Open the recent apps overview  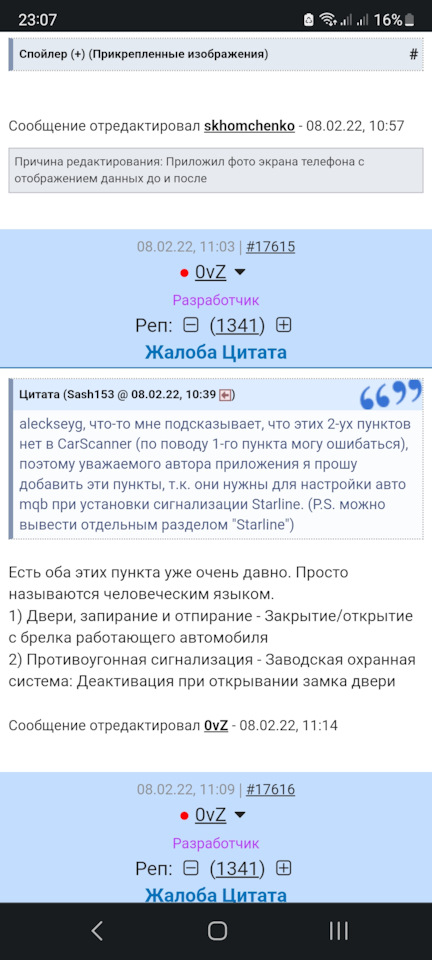[x=338, y=931]
